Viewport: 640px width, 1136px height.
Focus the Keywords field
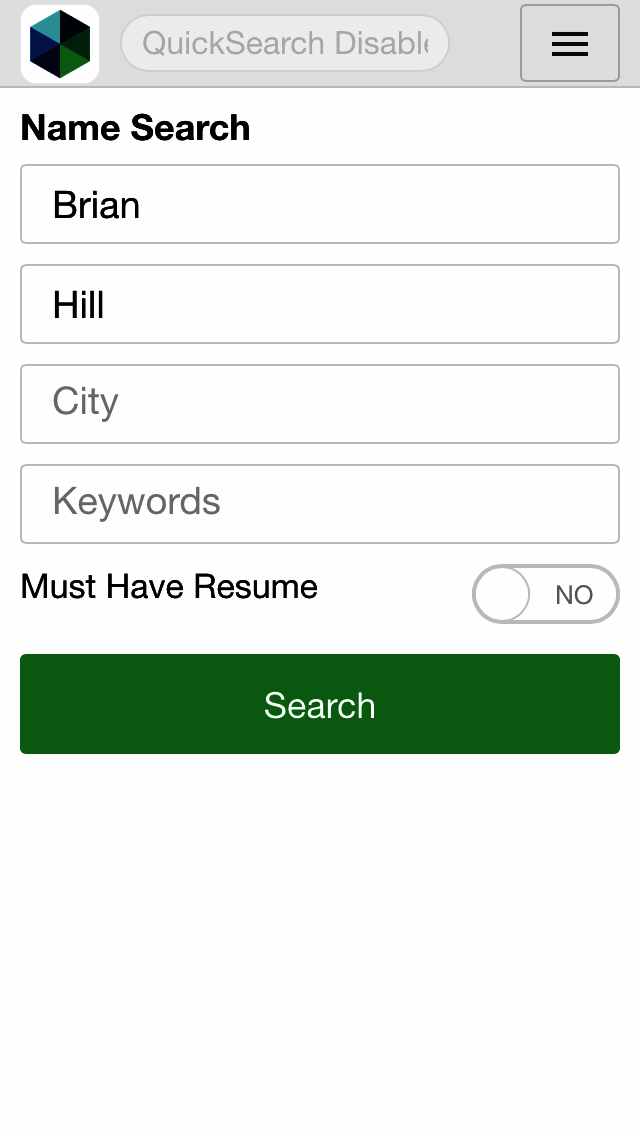[320, 504]
